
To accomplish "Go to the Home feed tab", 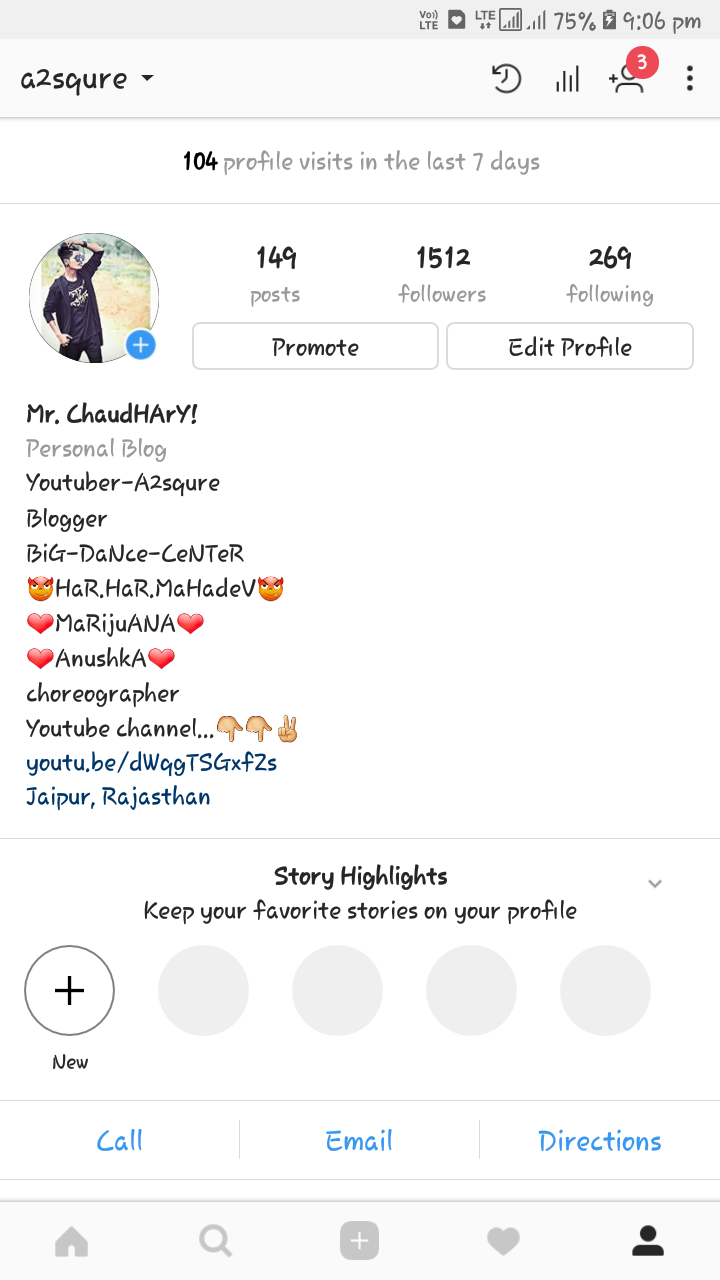I will [72, 1242].
